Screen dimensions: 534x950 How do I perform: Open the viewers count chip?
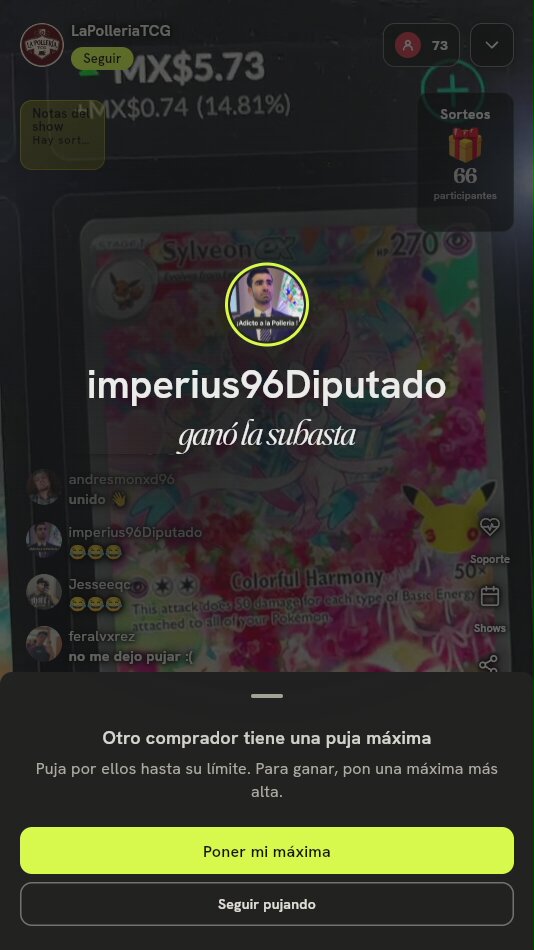[x=421, y=45]
